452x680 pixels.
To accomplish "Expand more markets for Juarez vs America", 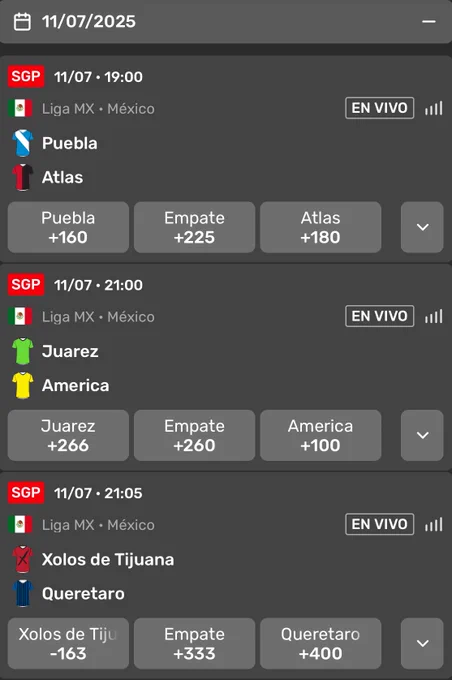I will click(422, 435).
